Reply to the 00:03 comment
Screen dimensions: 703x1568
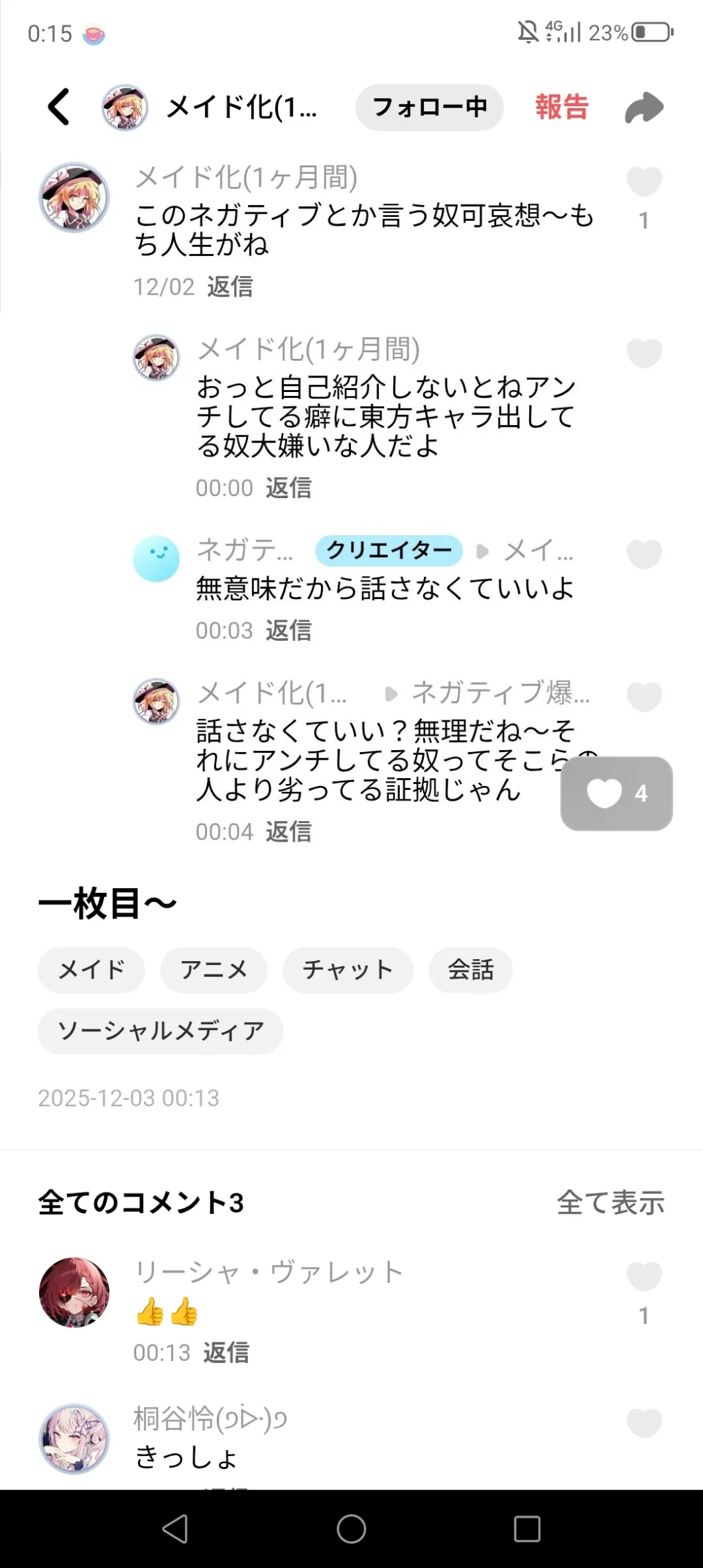[x=288, y=630]
